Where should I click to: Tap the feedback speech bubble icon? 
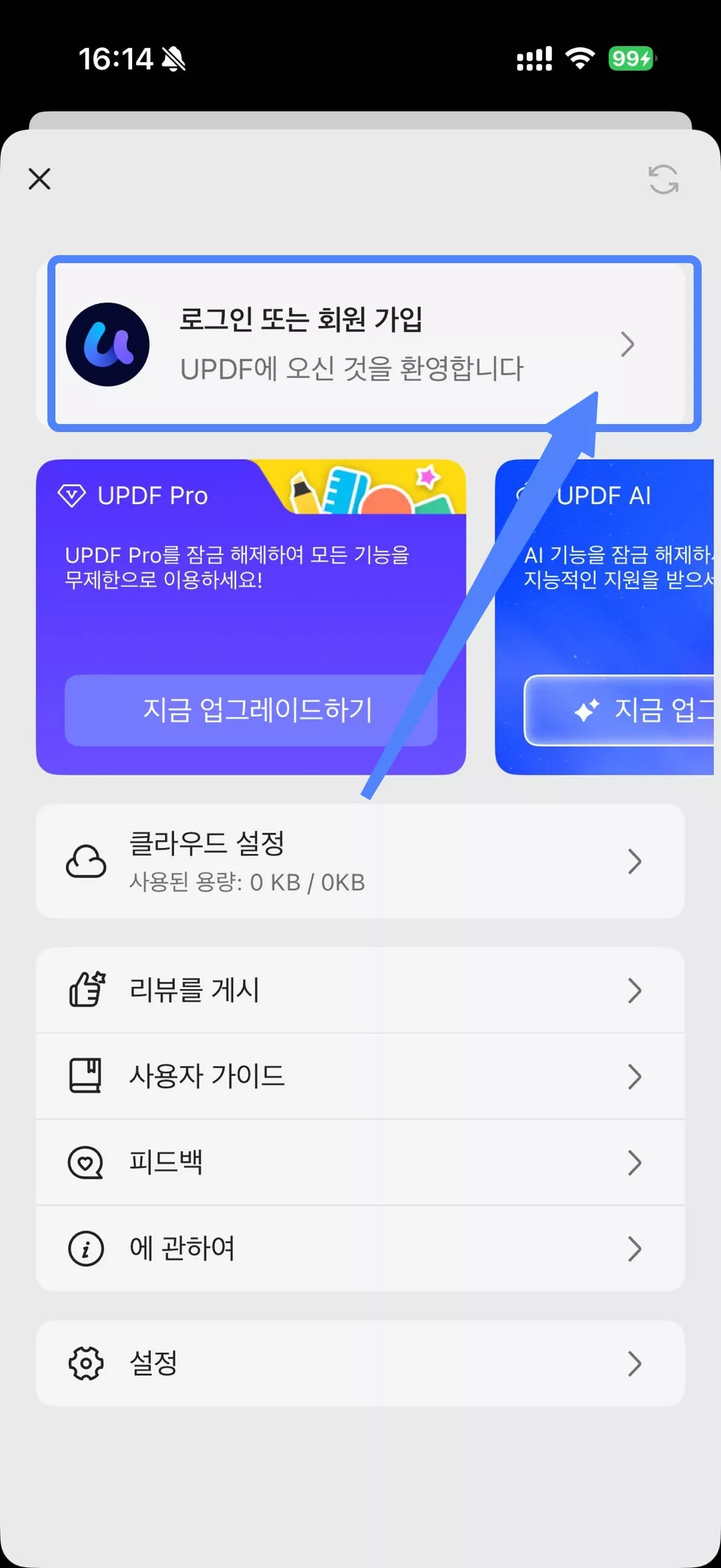(x=85, y=1162)
